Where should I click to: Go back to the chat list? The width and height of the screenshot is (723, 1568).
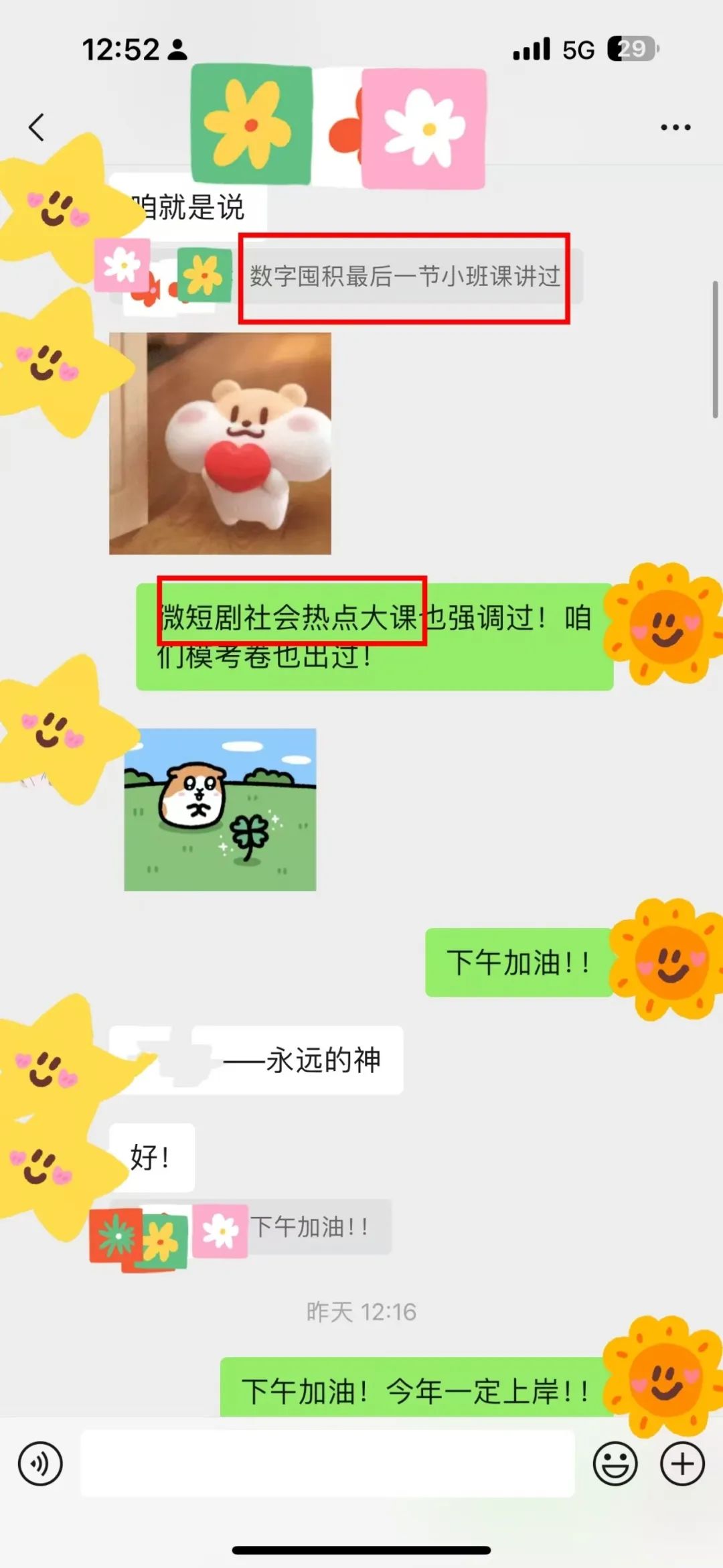click(x=37, y=127)
